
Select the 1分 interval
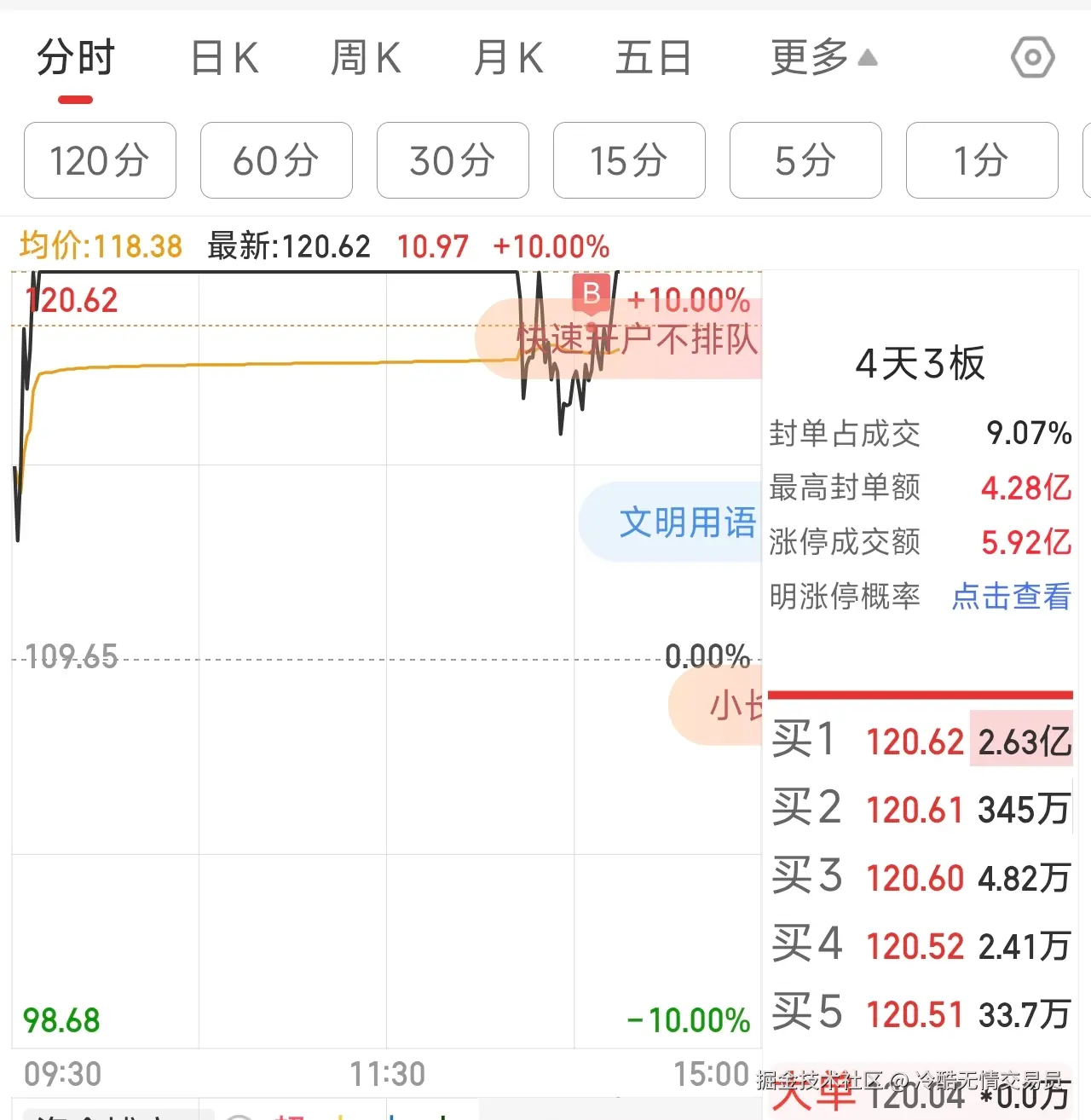point(981,160)
